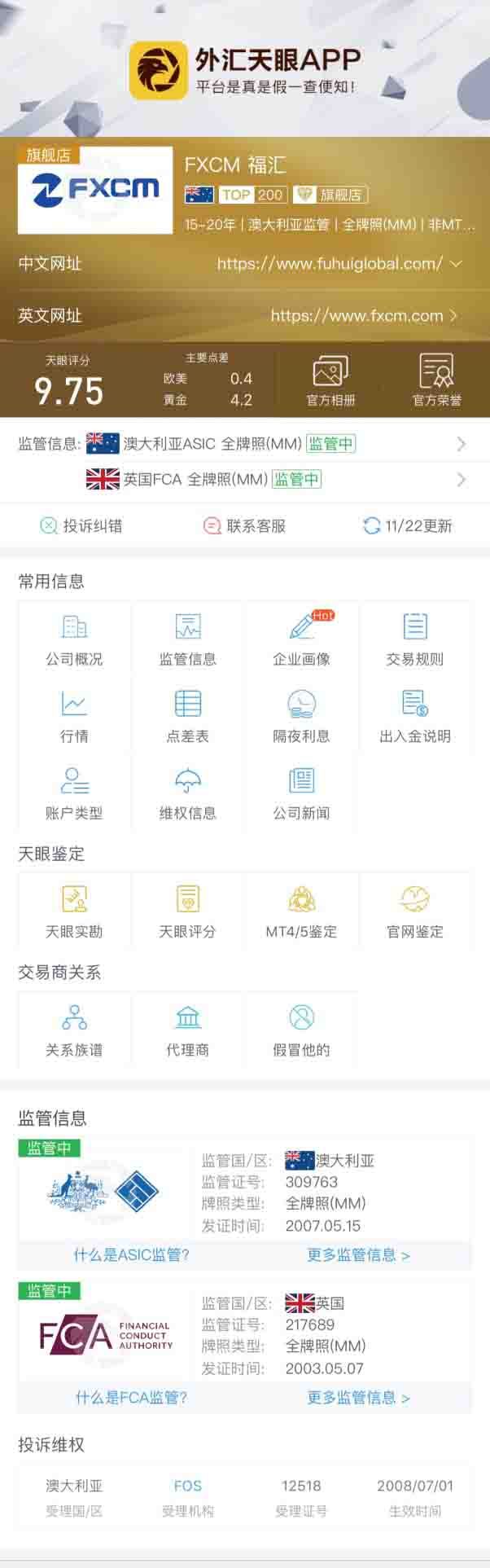Expand the 中文网址 dropdown arrow
The width and height of the screenshot is (490, 1568).
coord(456,264)
